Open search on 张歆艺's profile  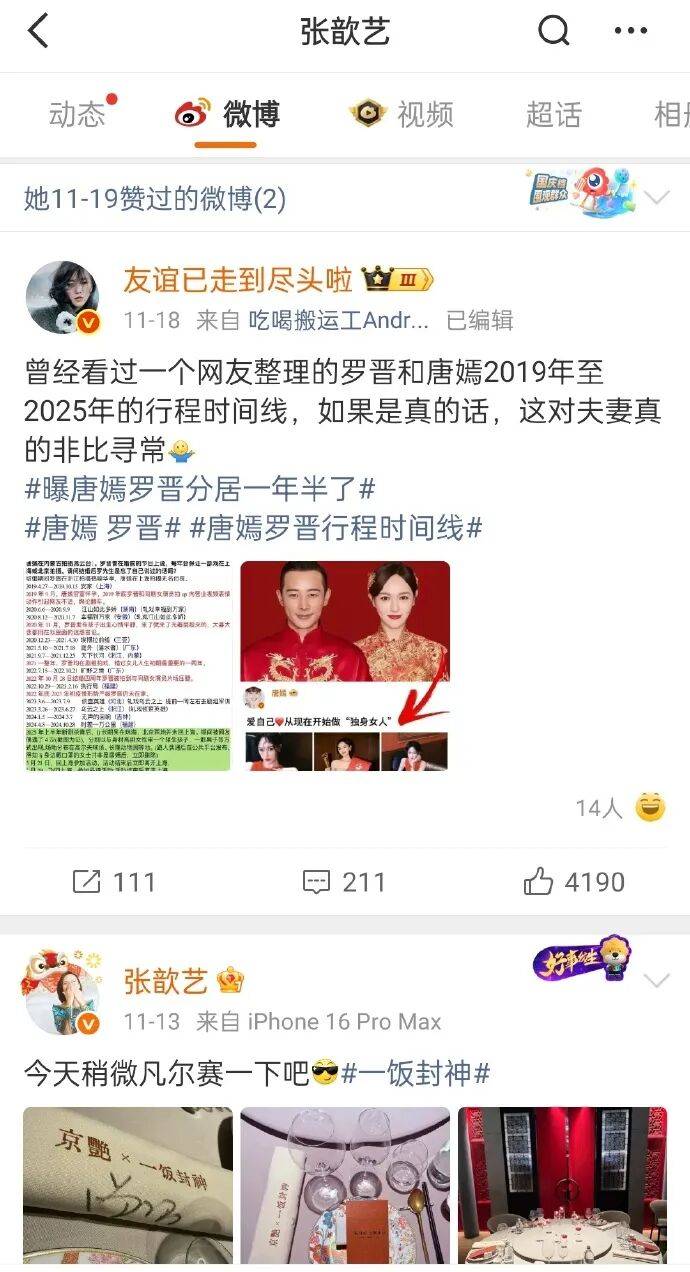553,32
